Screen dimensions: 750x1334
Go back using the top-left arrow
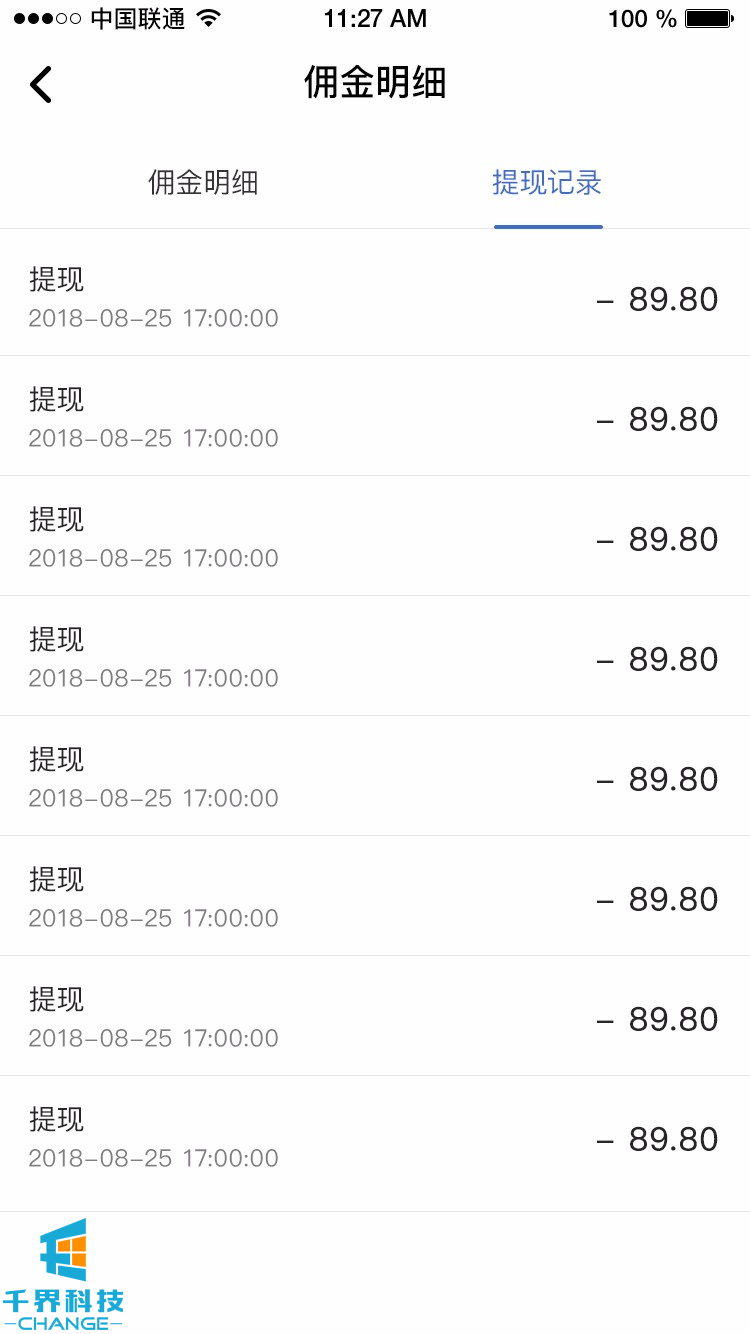point(41,85)
